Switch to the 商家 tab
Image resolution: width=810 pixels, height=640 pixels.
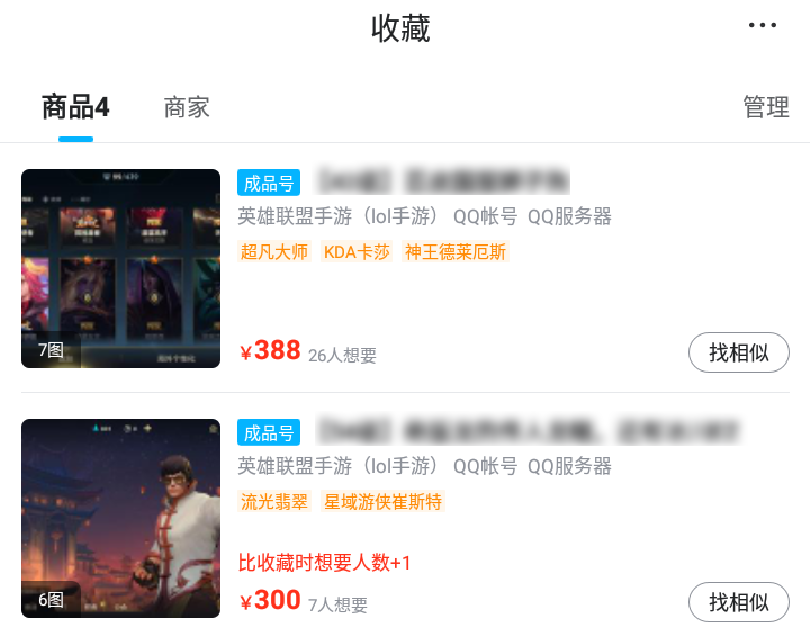(x=187, y=107)
